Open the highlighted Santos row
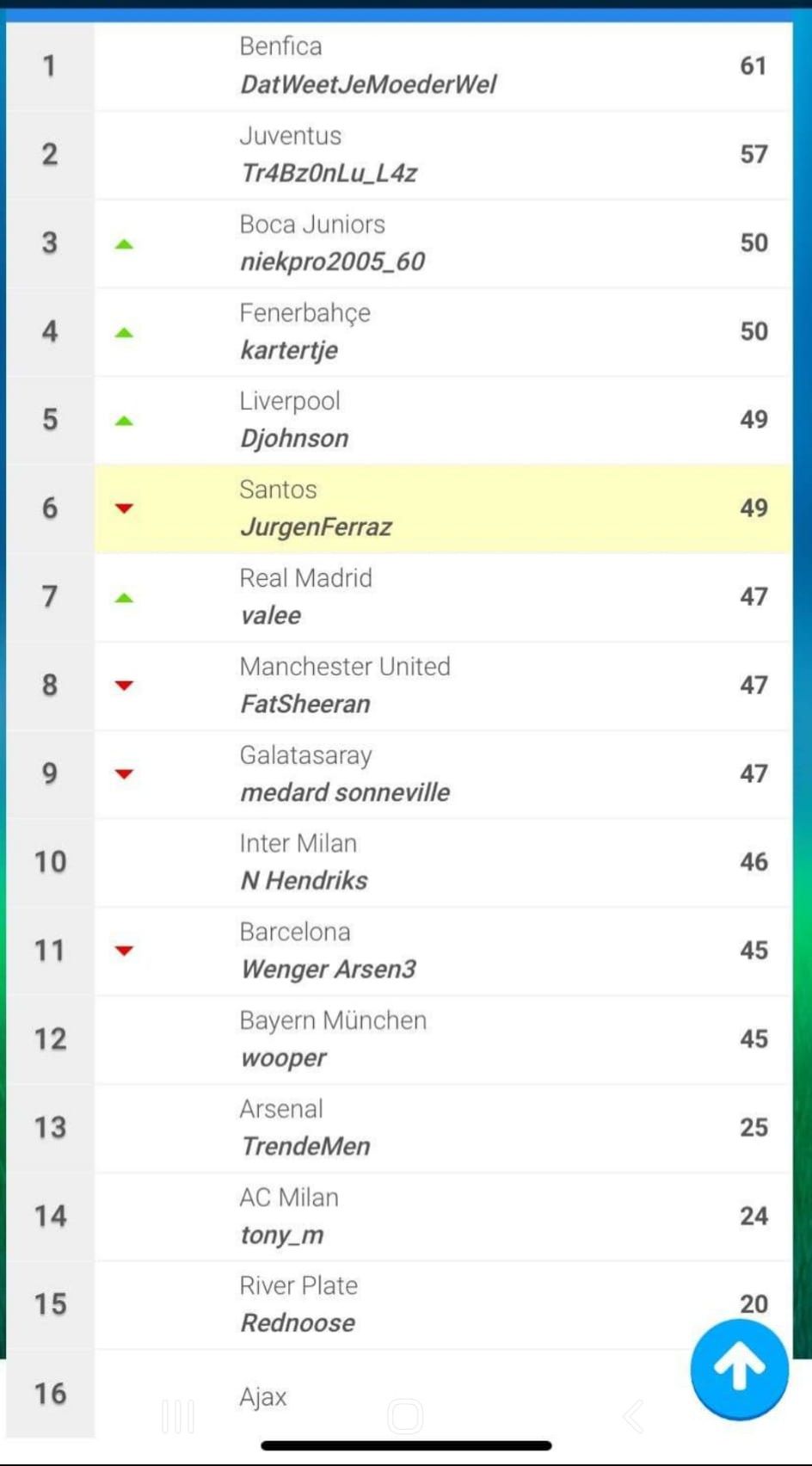 coord(400,508)
